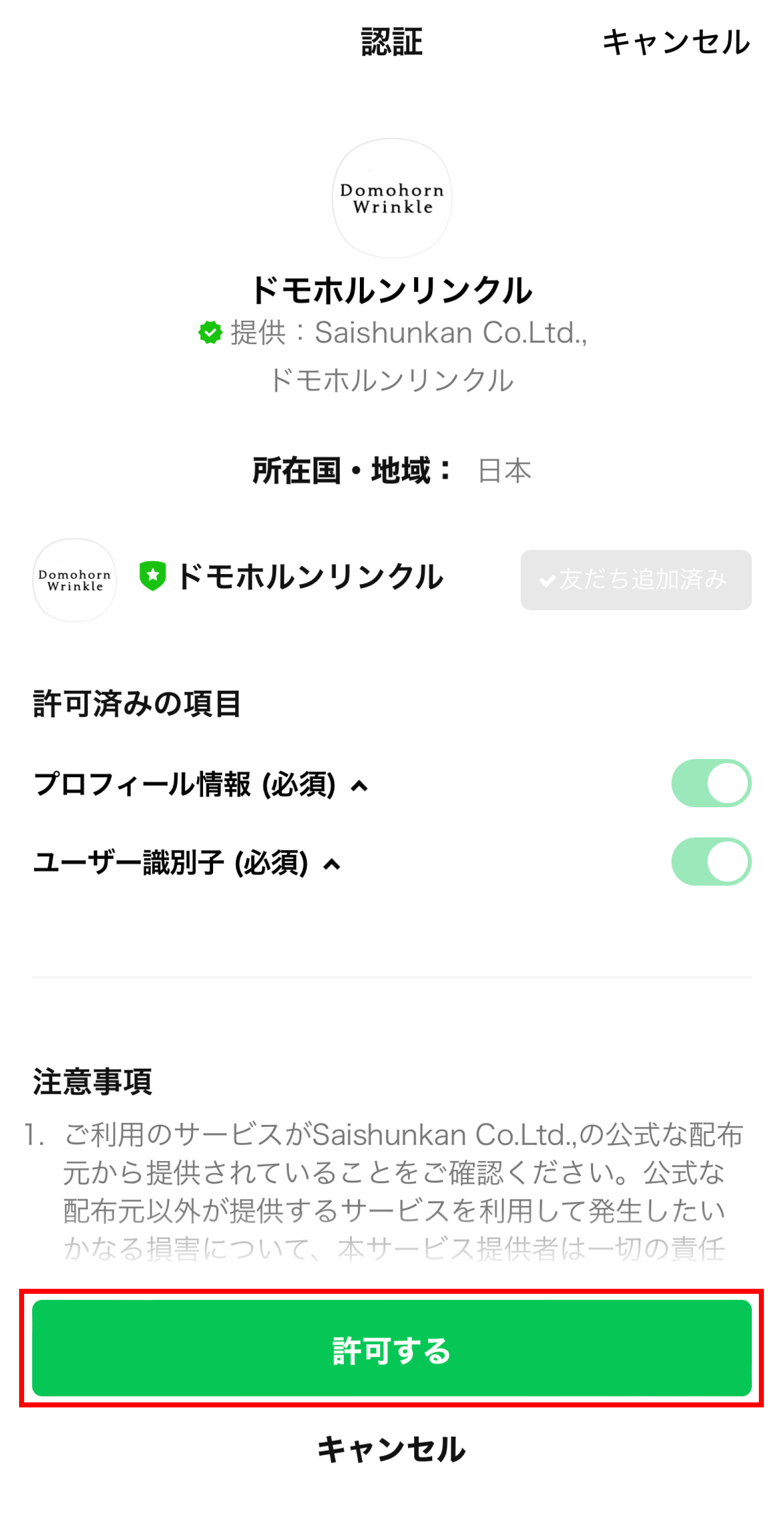784x1518 pixels.
Task: Collapse the プロフィール情報 (必須) details
Action: [x=359, y=786]
